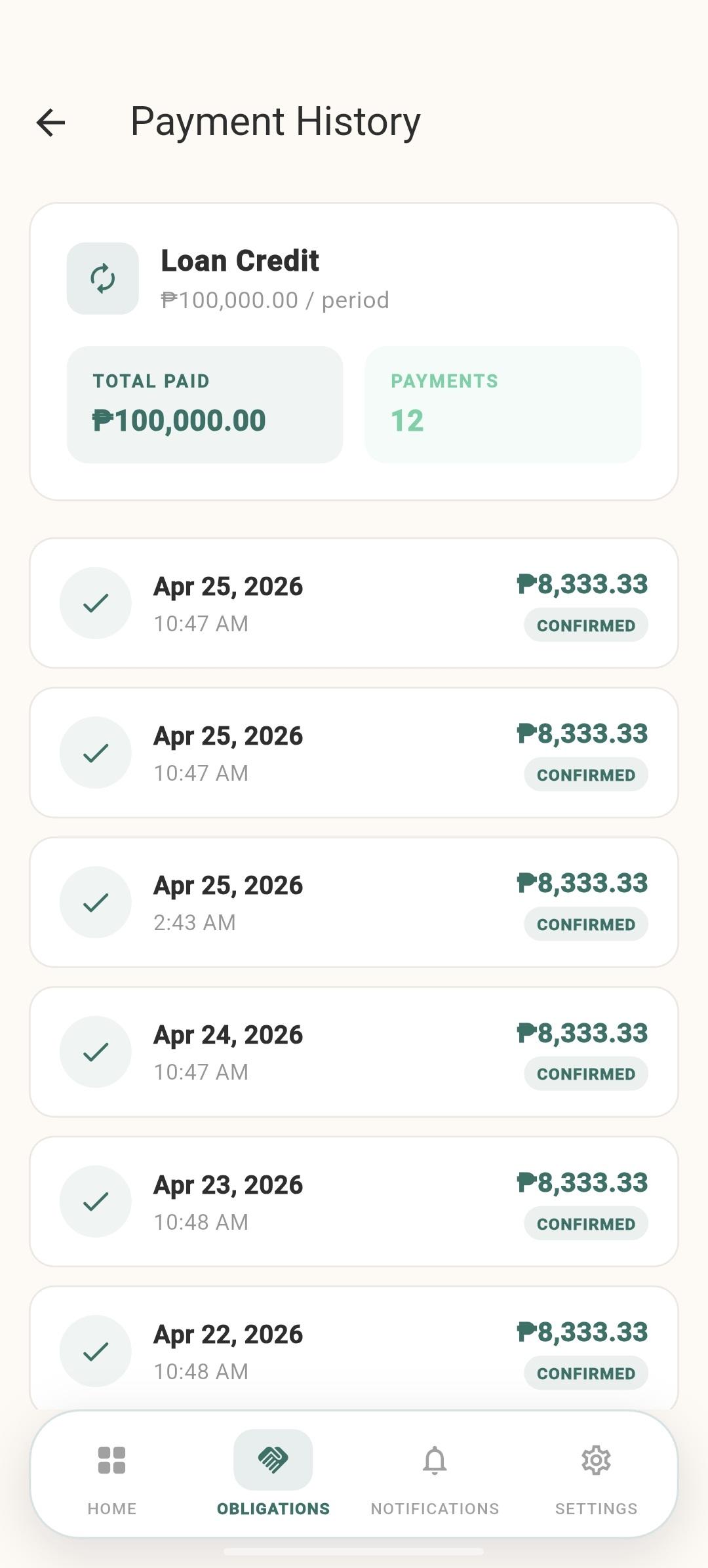Select the Obligations handshake icon
This screenshot has height=1568, width=708.
click(273, 1460)
